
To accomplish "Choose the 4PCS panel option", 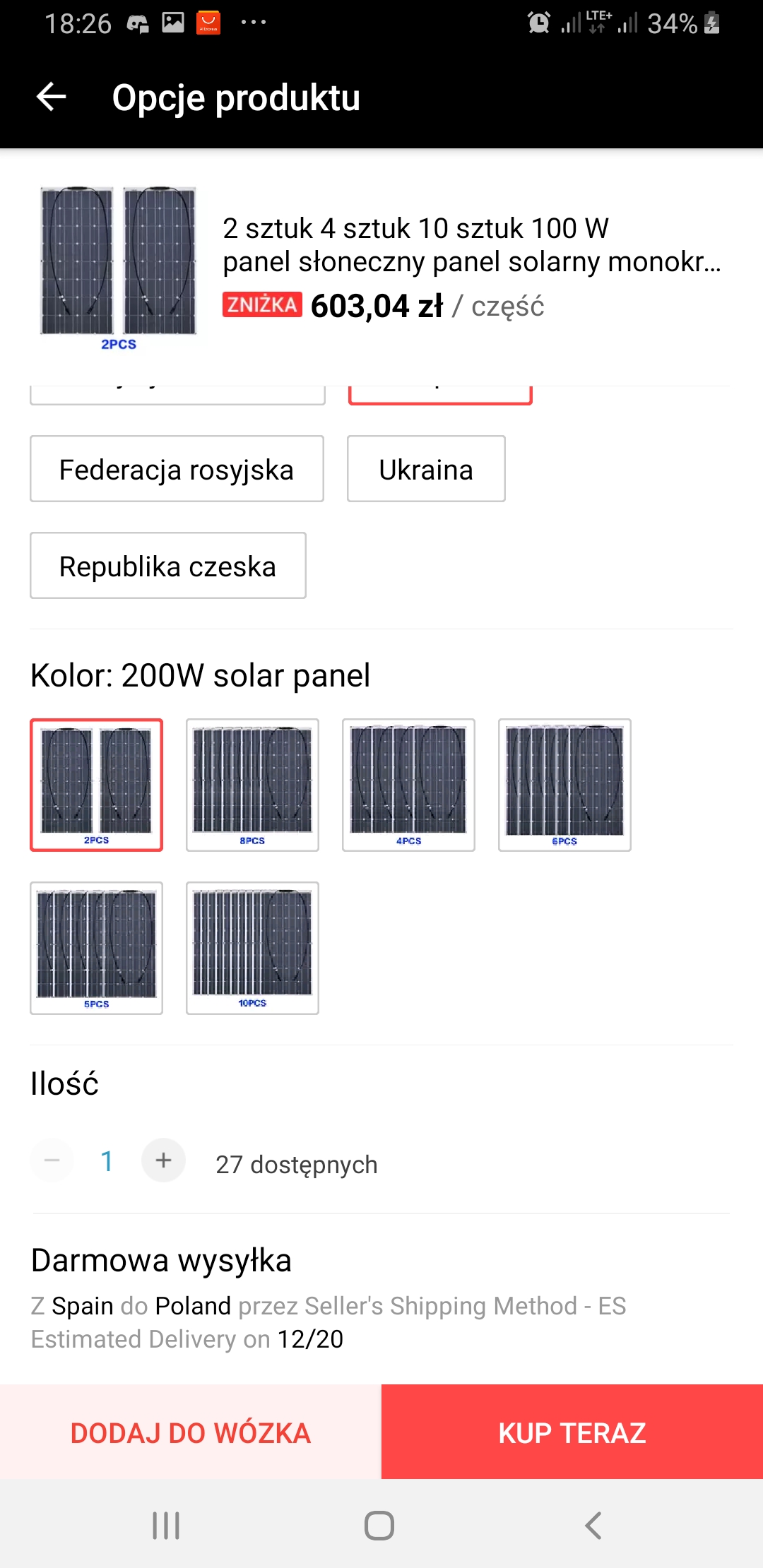I will point(408,785).
